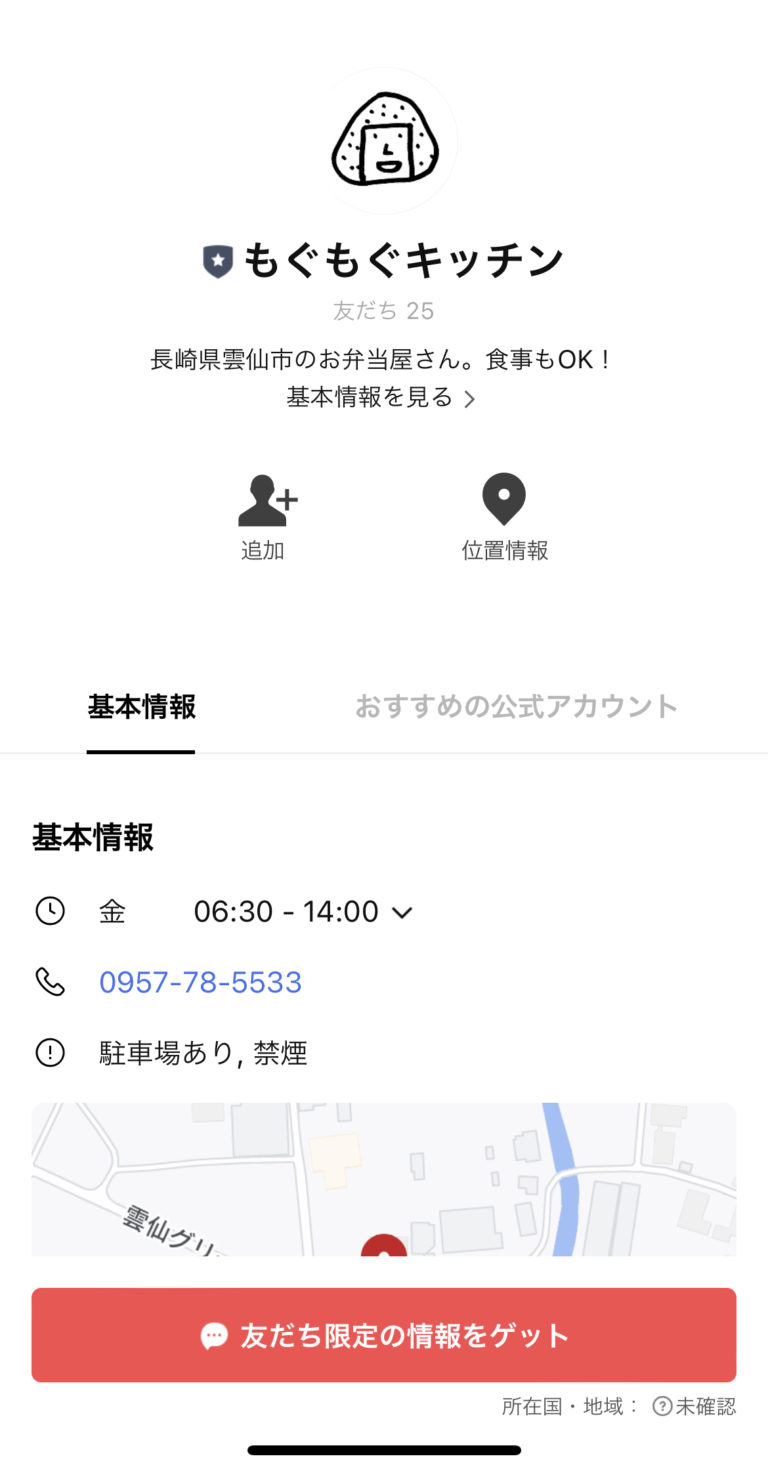Viewport: 768px width, 1471px height.
Task: Select the red map pin marker
Action: click(385, 1248)
